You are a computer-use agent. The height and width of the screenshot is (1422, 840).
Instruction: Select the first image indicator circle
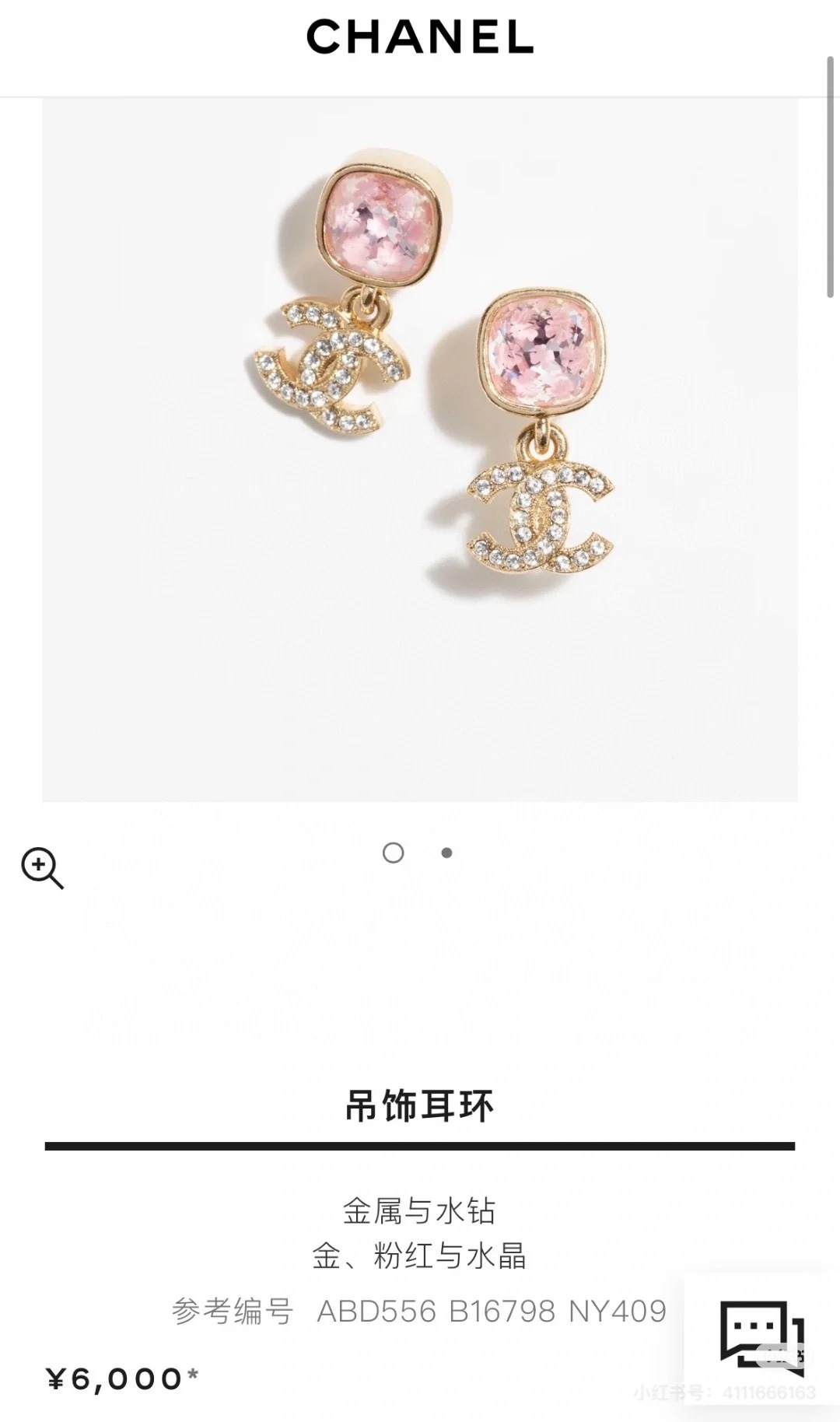click(394, 853)
